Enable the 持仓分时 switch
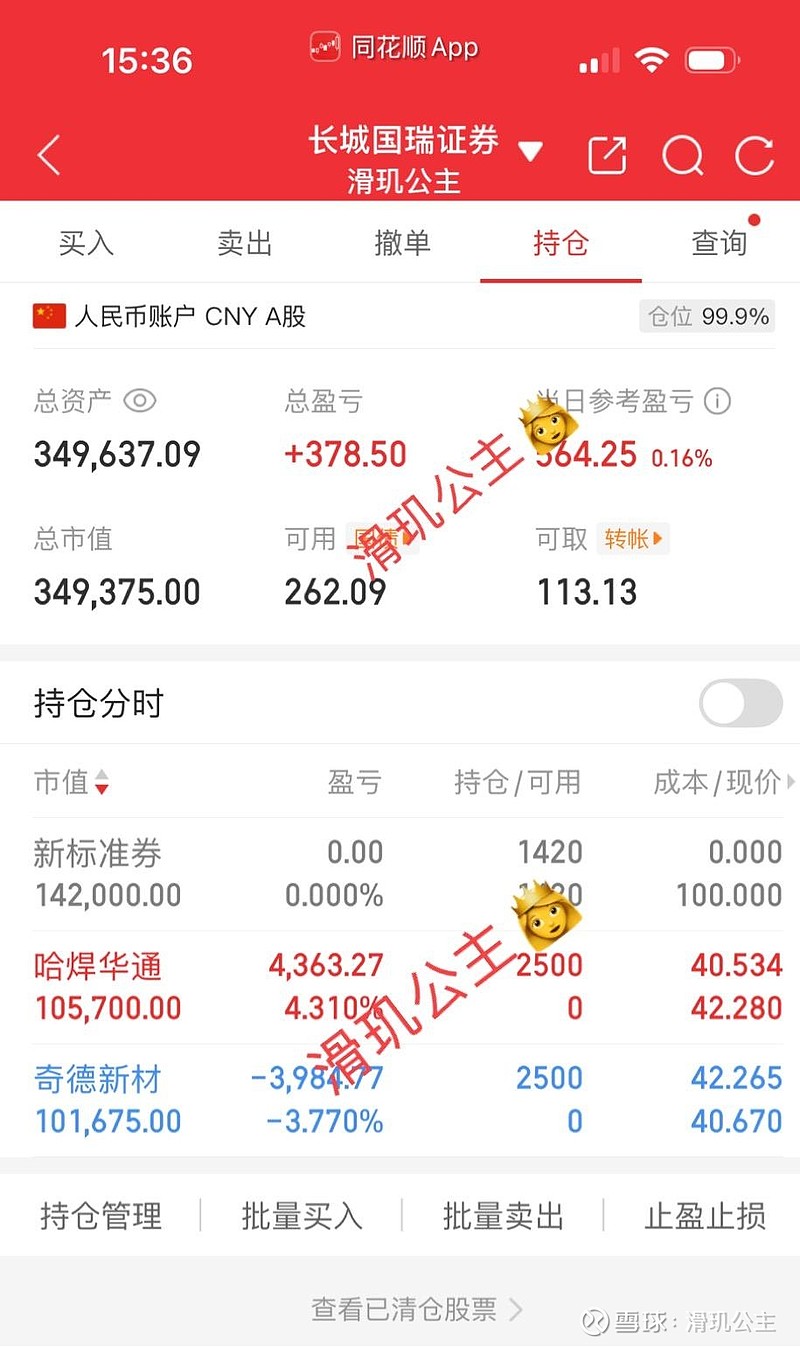800x1347 pixels. click(740, 703)
